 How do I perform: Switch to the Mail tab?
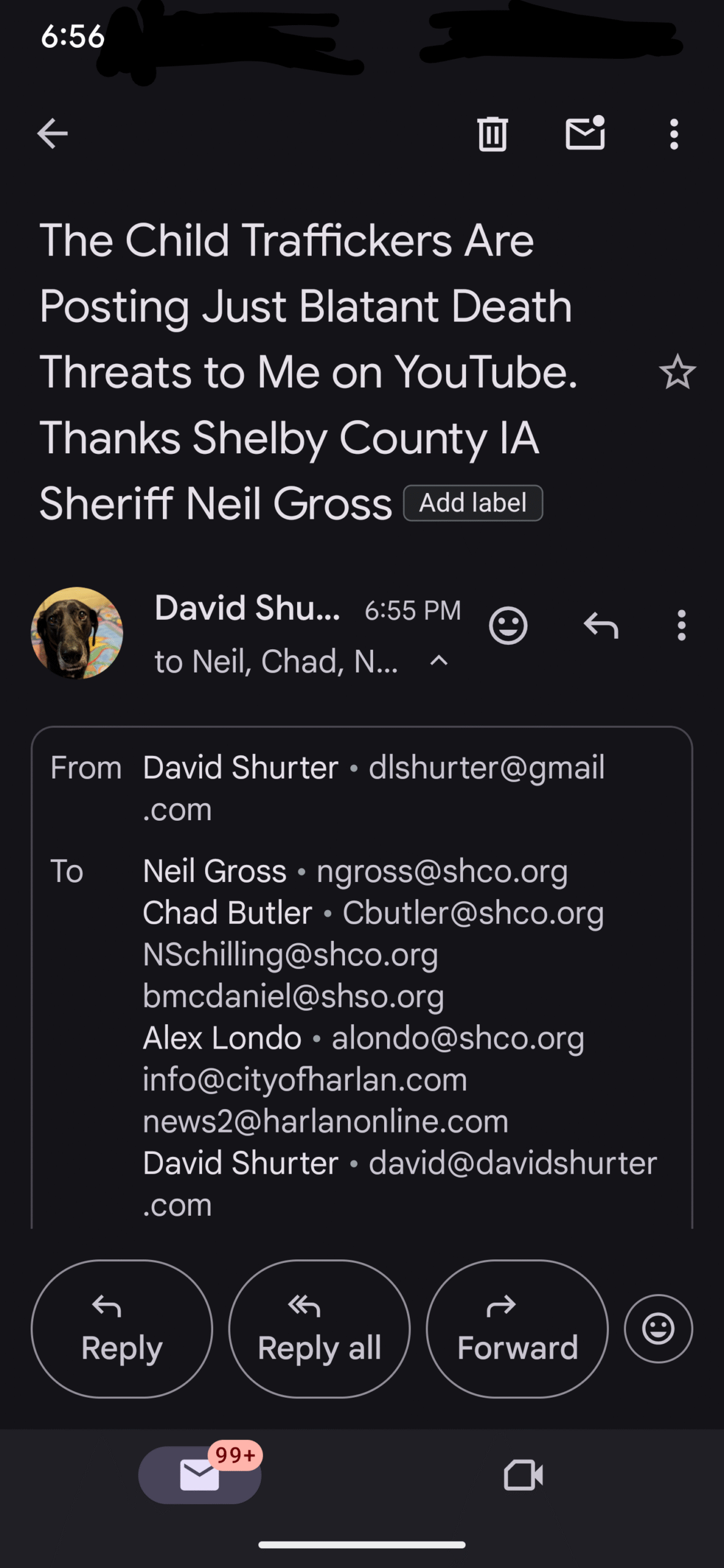(200, 1475)
